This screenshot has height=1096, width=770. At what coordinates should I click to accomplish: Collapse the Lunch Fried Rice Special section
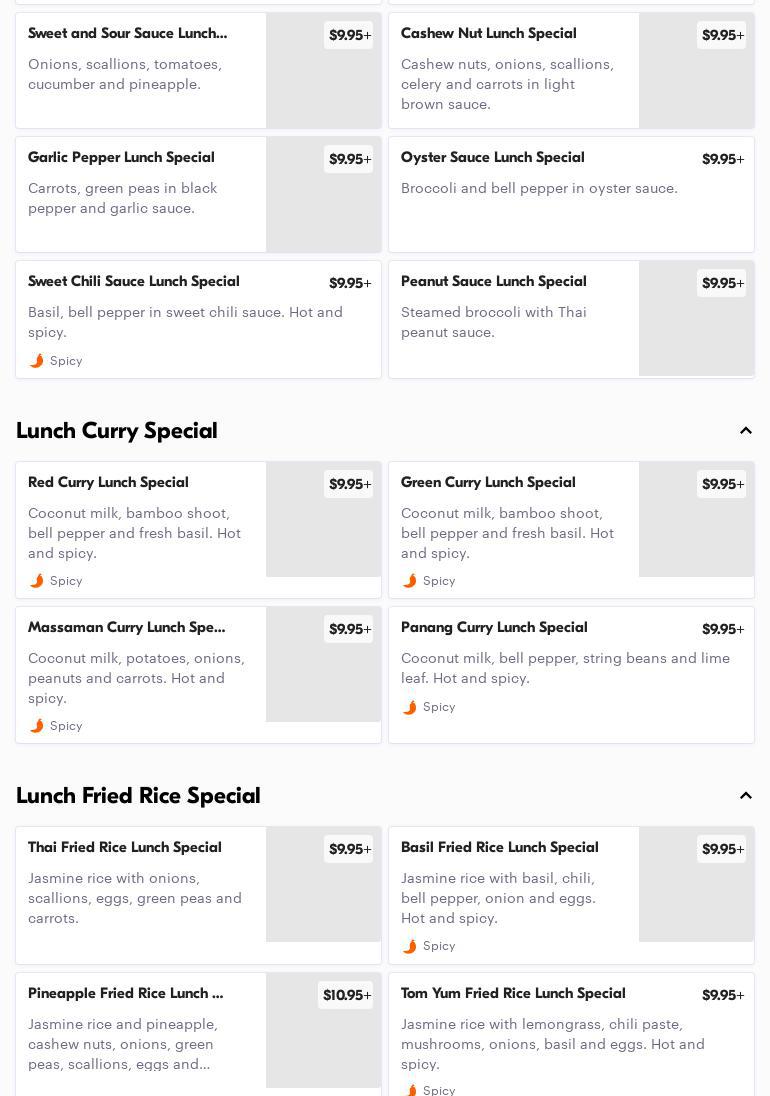tap(746, 796)
